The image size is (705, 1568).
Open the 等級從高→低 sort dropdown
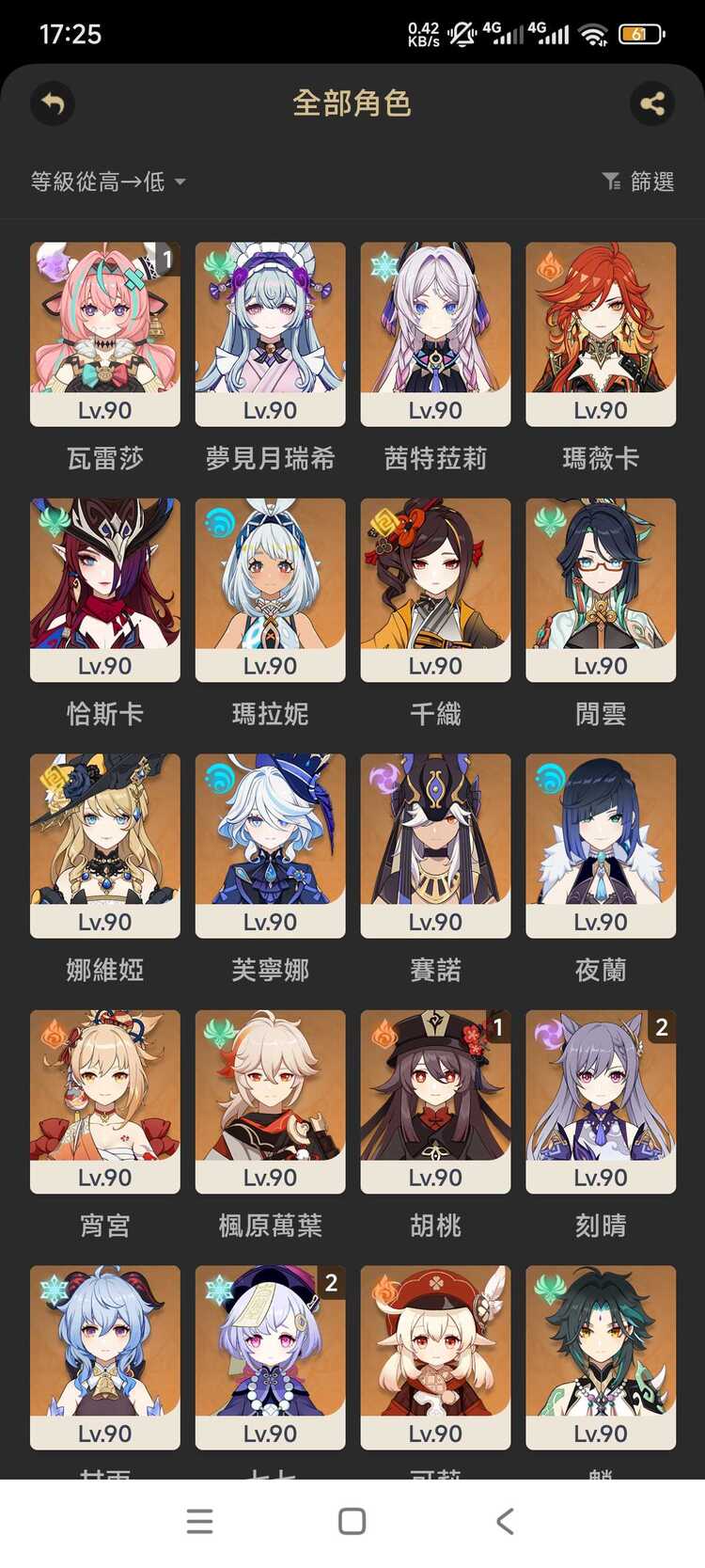tap(107, 182)
